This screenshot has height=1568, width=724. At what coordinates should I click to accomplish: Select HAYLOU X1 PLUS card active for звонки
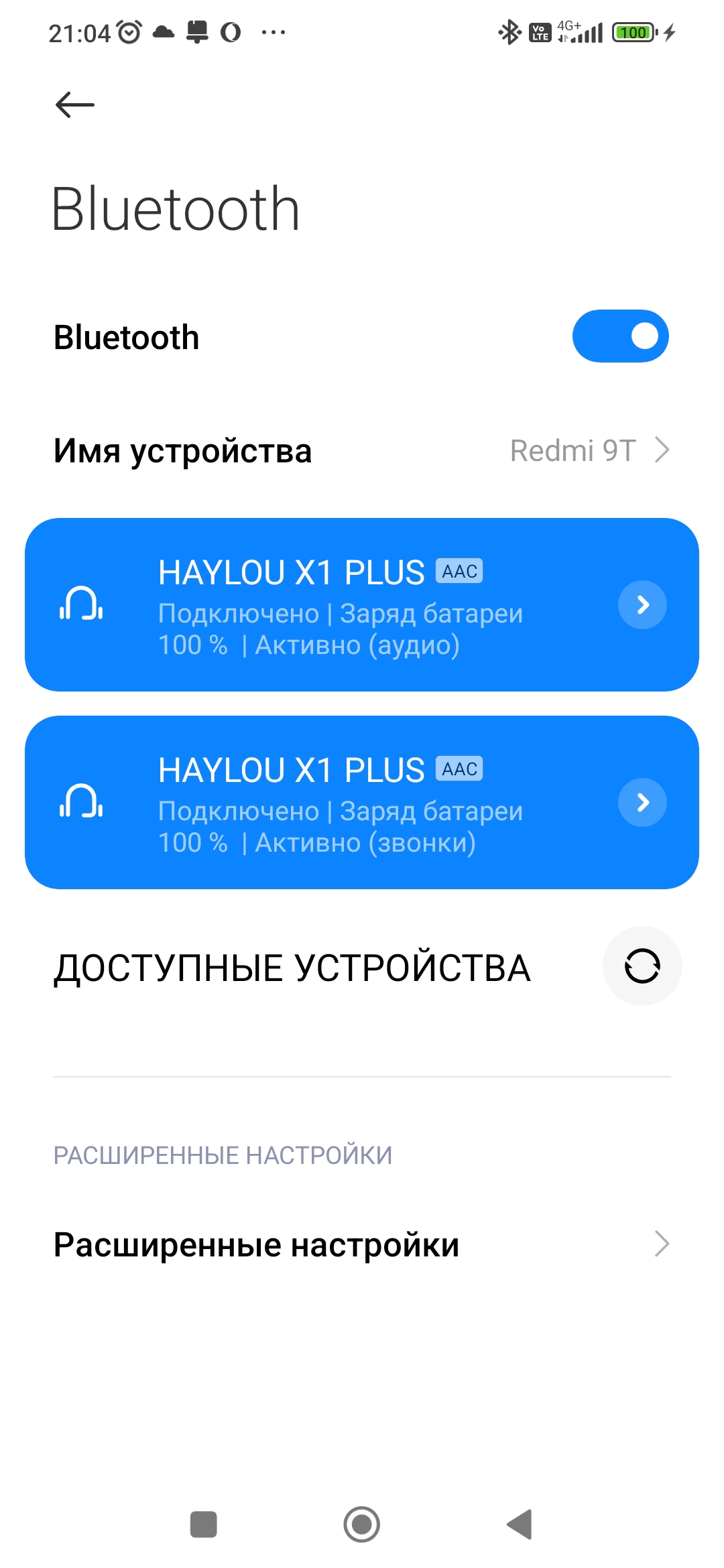coord(362,802)
